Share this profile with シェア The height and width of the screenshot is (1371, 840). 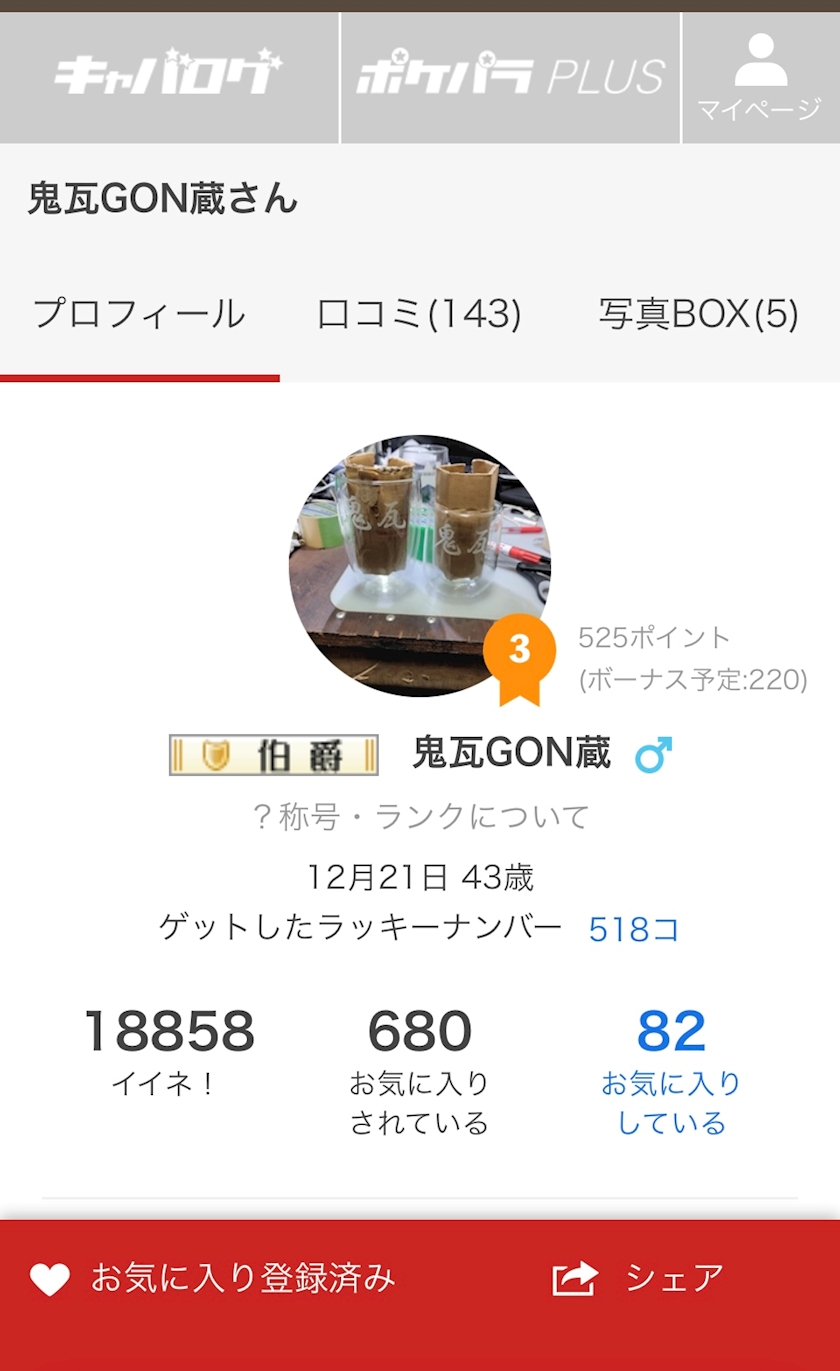(x=638, y=1278)
